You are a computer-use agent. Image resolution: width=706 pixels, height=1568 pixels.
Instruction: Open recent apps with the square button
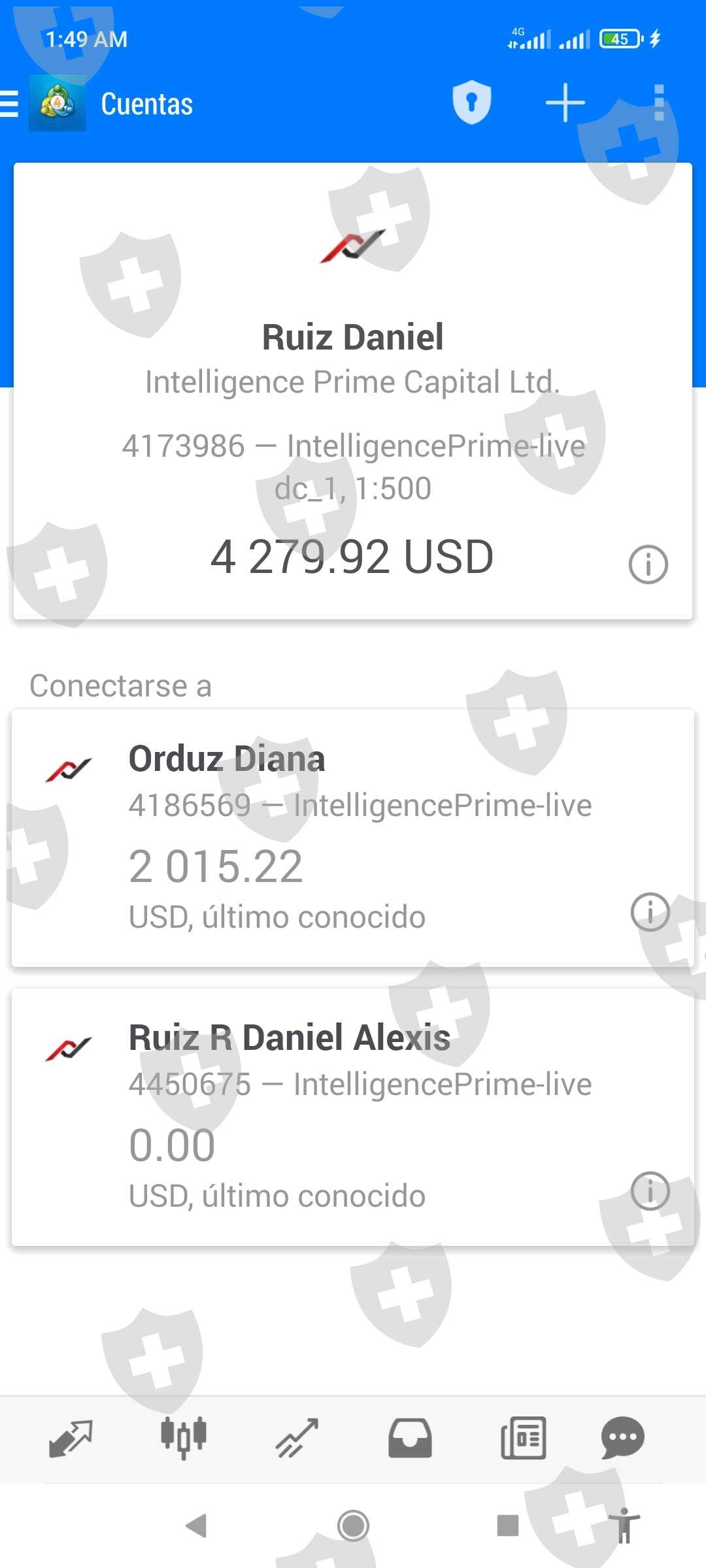tap(508, 1526)
